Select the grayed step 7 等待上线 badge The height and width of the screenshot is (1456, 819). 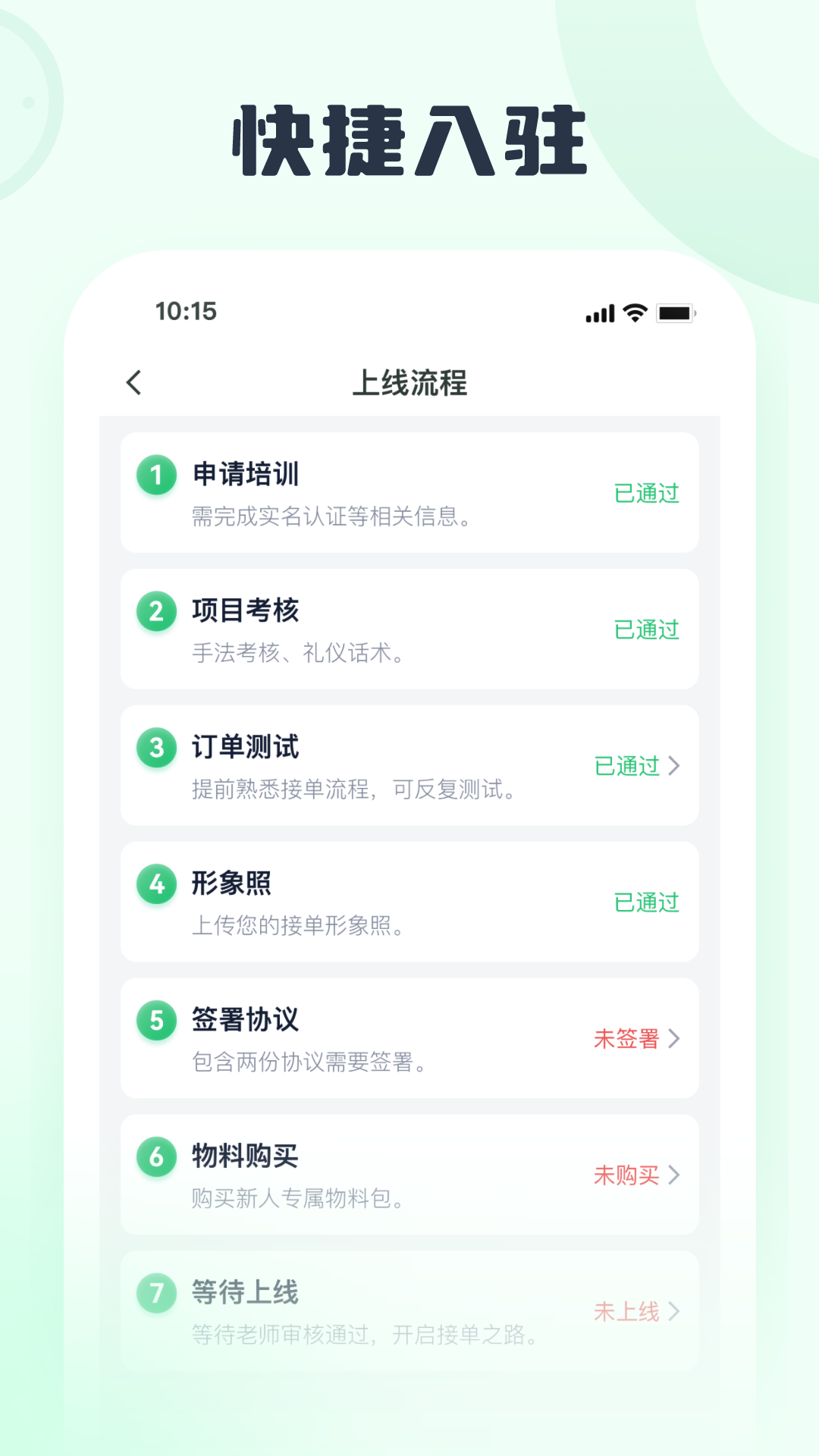155,1293
